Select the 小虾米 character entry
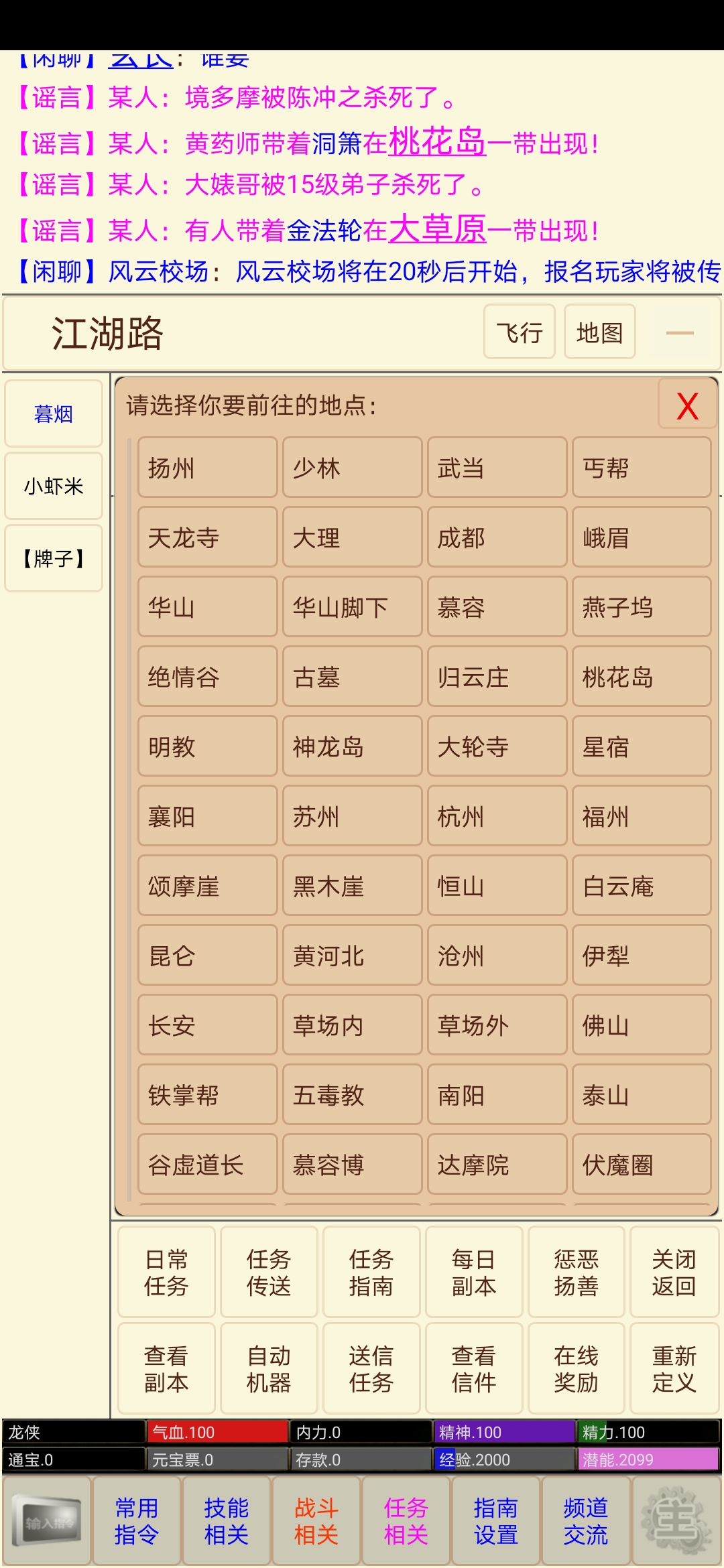Image resolution: width=724 pixels, height=1568 pixels. coord(54,486)
